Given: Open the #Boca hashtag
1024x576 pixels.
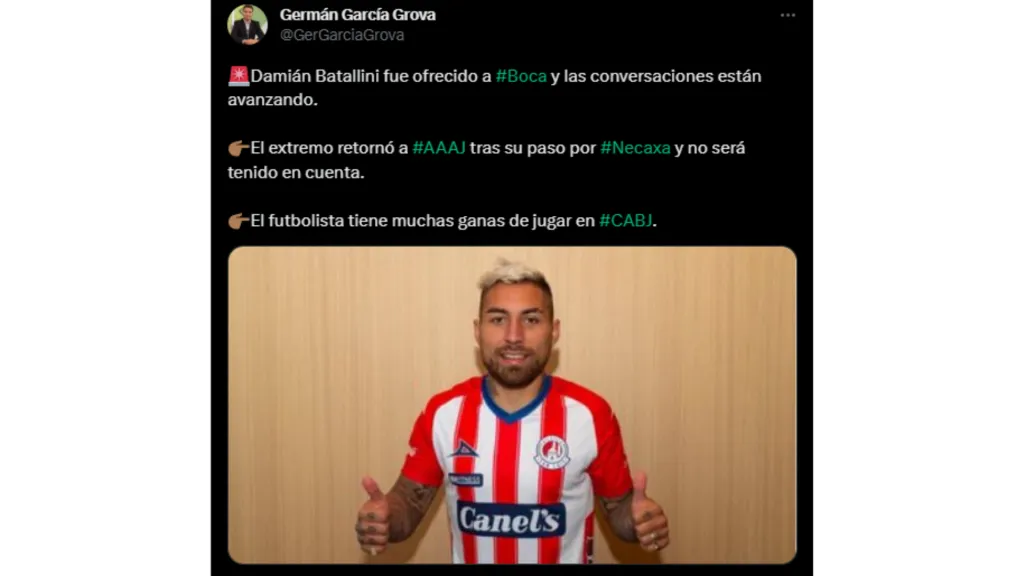Looking at the screenshot, I should point(521,76).
